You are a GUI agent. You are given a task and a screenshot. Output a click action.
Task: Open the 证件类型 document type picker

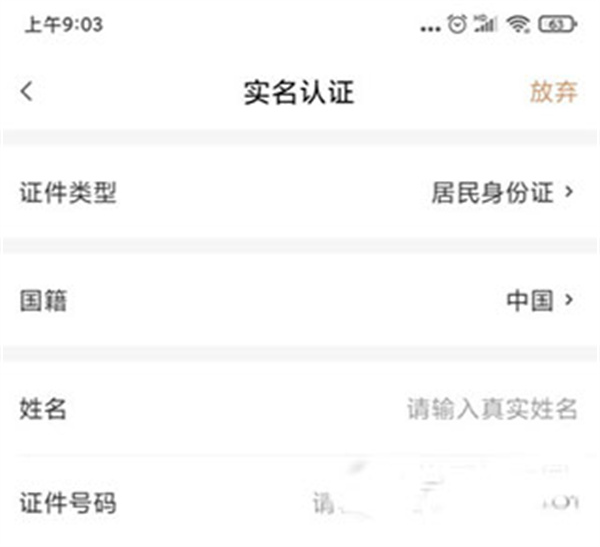coord(300,192)
